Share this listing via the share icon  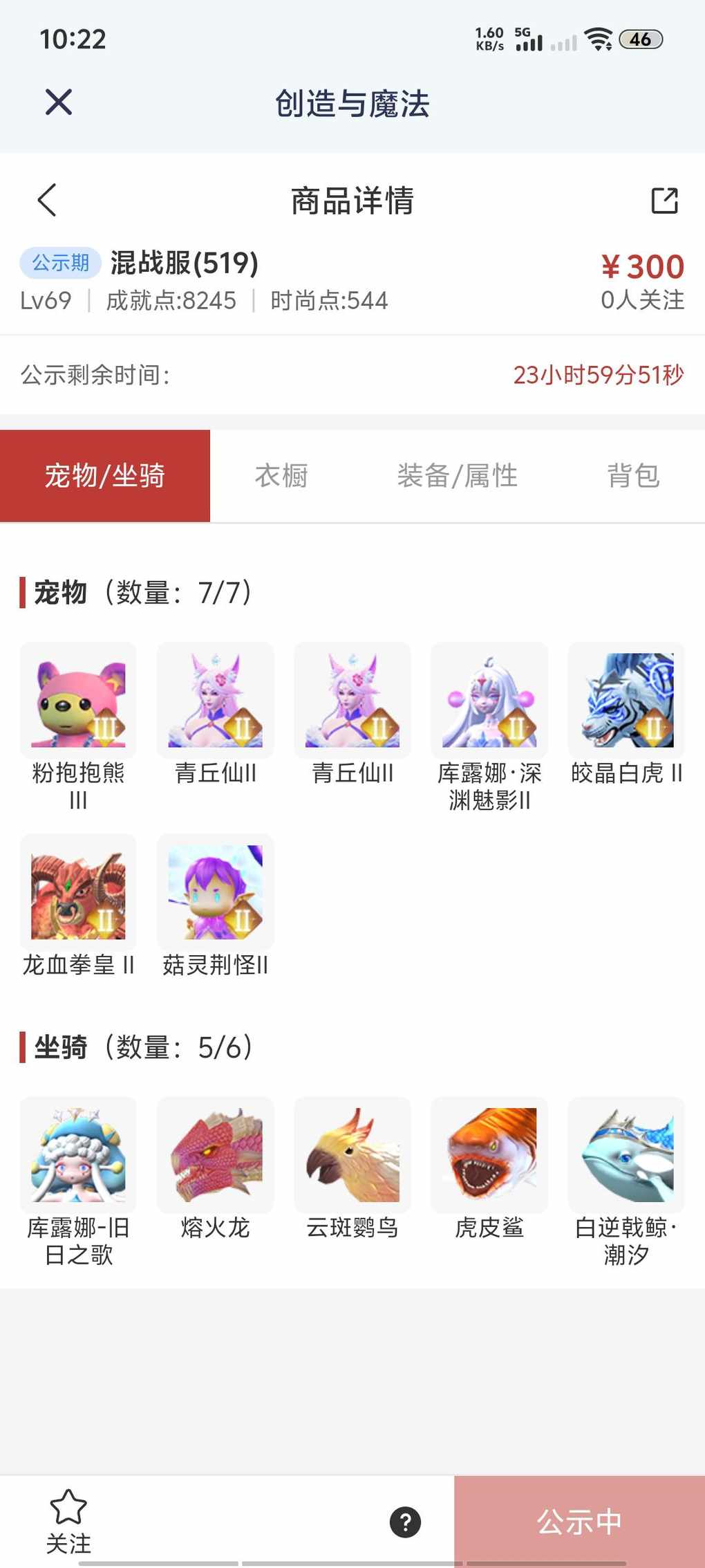[x=664, y=201]
